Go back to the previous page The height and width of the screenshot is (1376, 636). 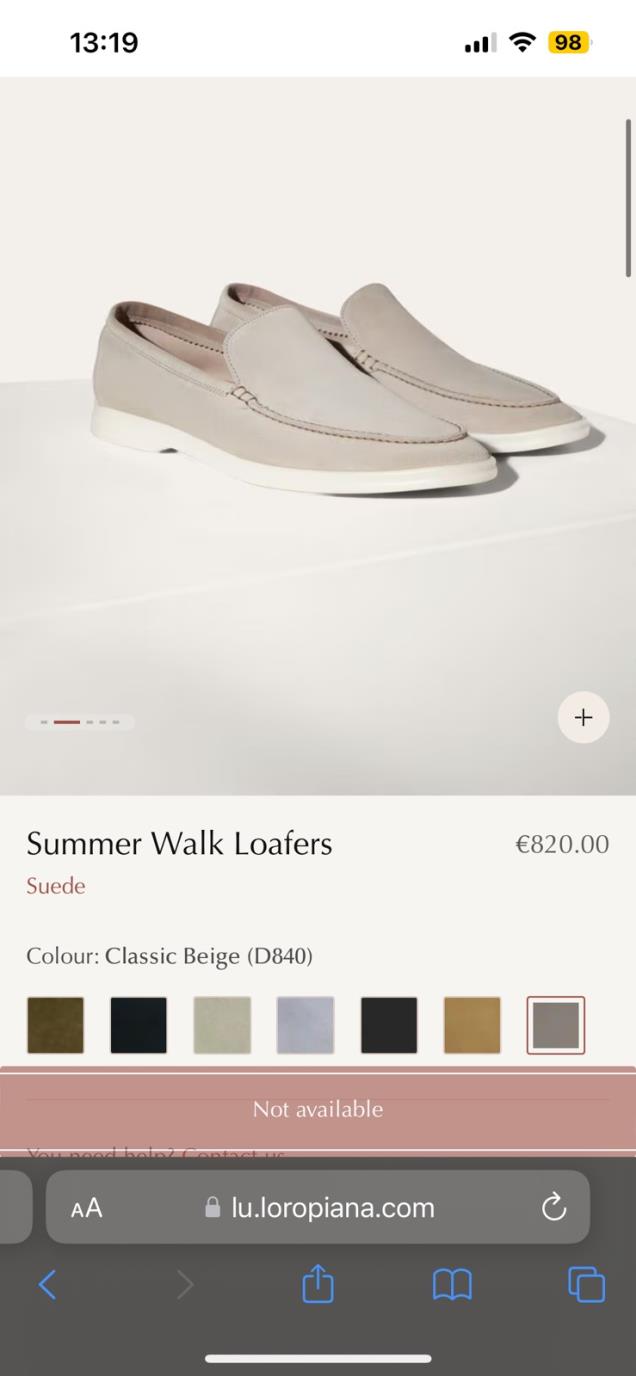pos(47,1285)
